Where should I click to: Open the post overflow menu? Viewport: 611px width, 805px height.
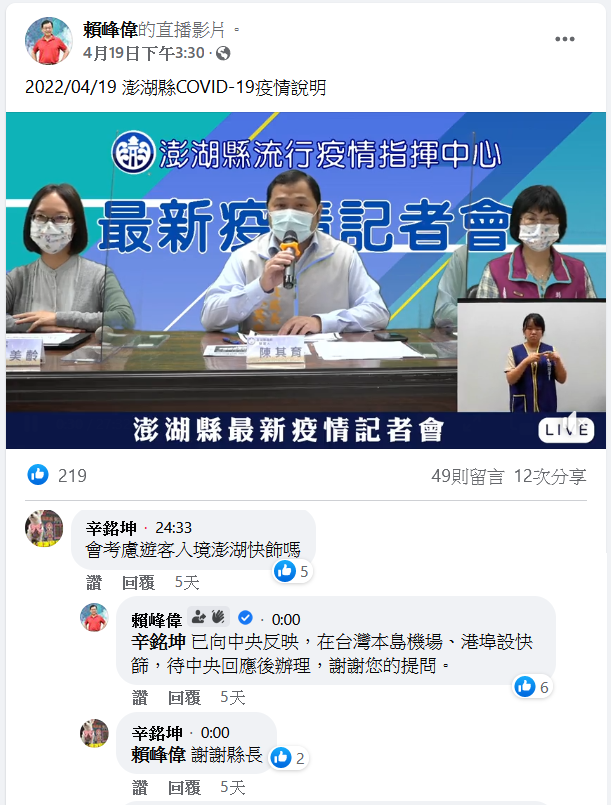coord(565,39)
